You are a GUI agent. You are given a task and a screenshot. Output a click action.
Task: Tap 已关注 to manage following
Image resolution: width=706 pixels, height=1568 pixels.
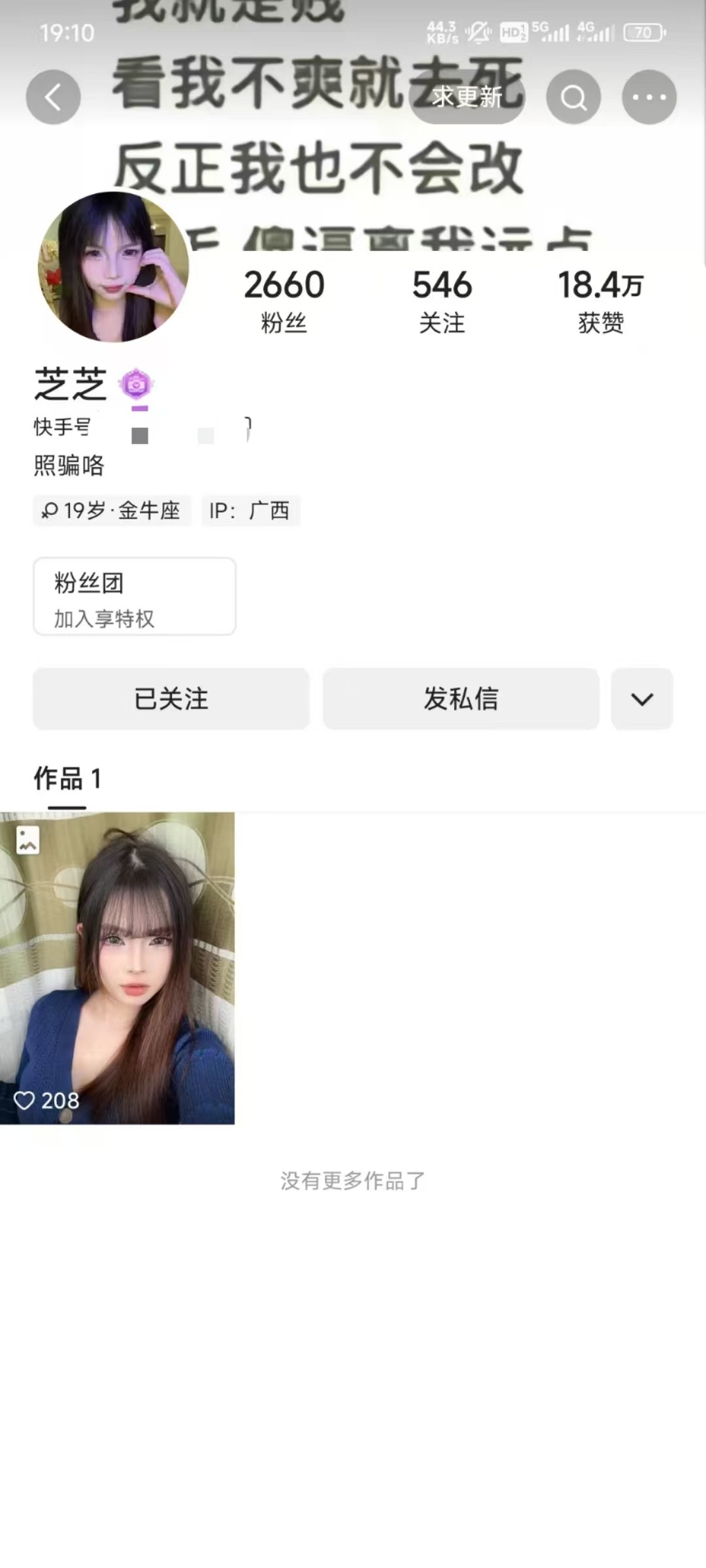(171, 699)
